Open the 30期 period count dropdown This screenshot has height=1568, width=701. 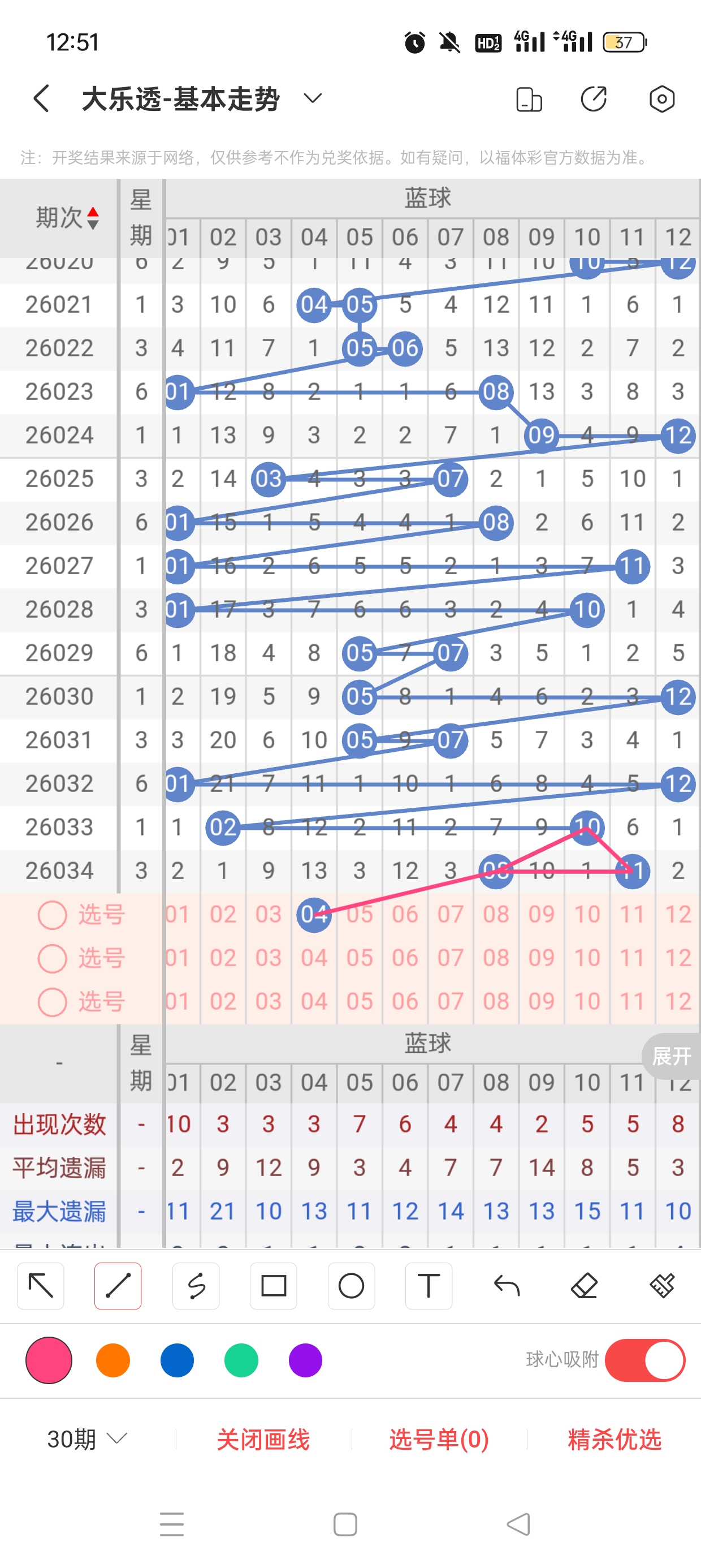pyautogui.click(x=86, y=1439)
